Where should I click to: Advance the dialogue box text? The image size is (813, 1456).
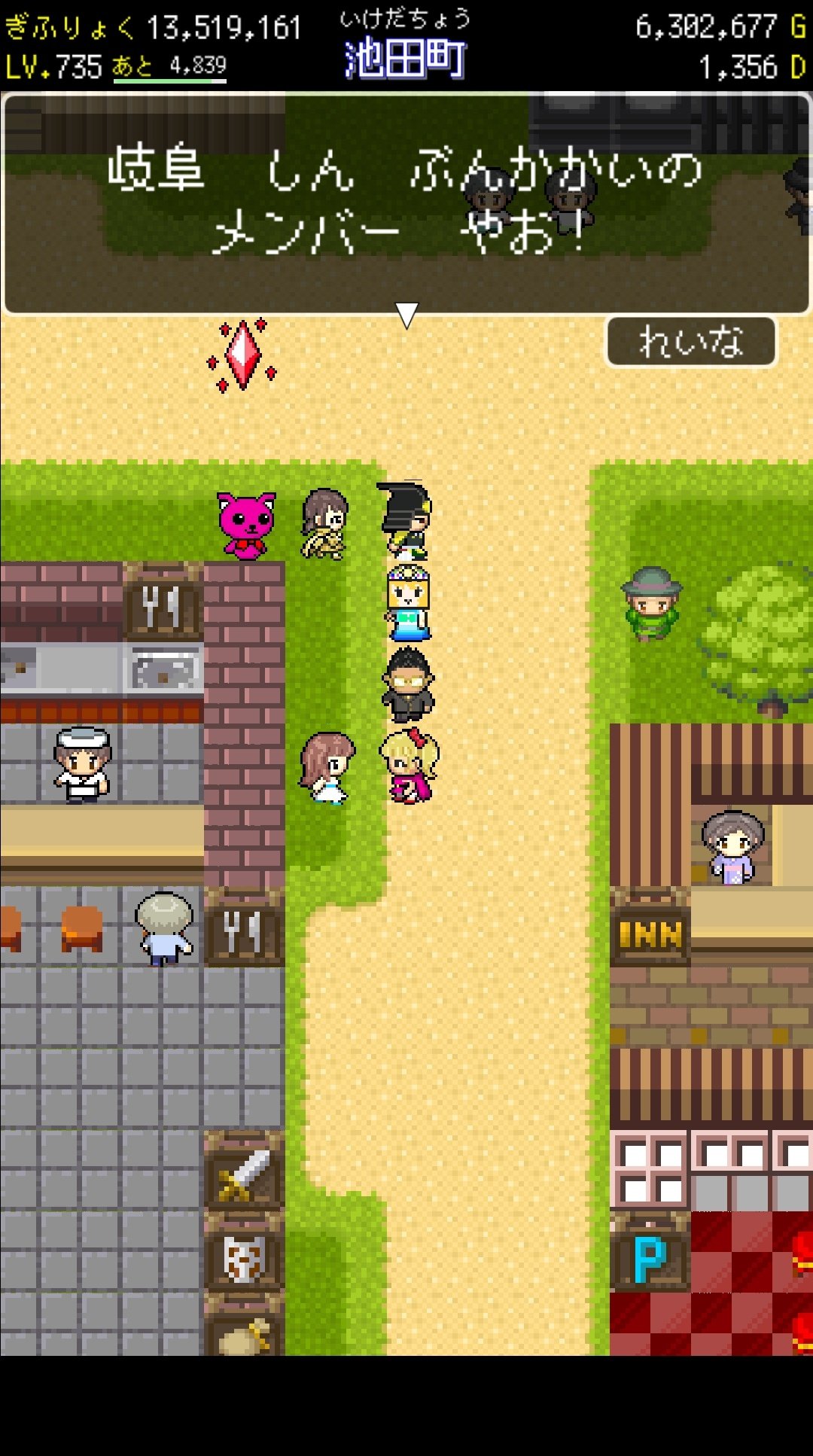(406, 203)
